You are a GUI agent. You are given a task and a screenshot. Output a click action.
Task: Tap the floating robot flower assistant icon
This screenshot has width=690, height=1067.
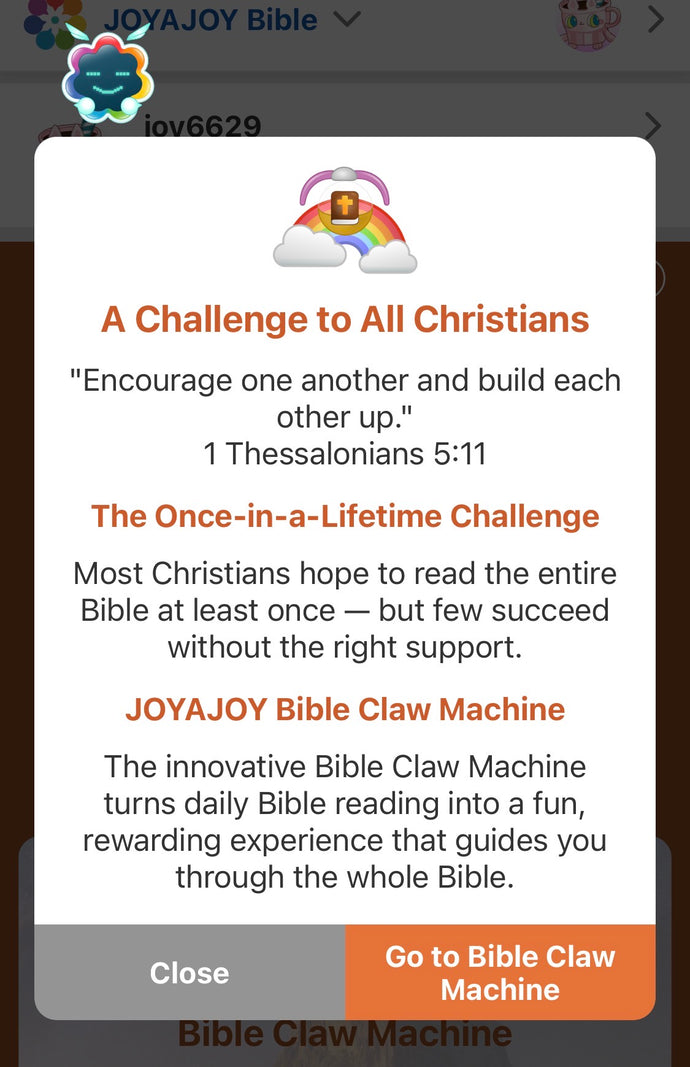tap(106, 77)
